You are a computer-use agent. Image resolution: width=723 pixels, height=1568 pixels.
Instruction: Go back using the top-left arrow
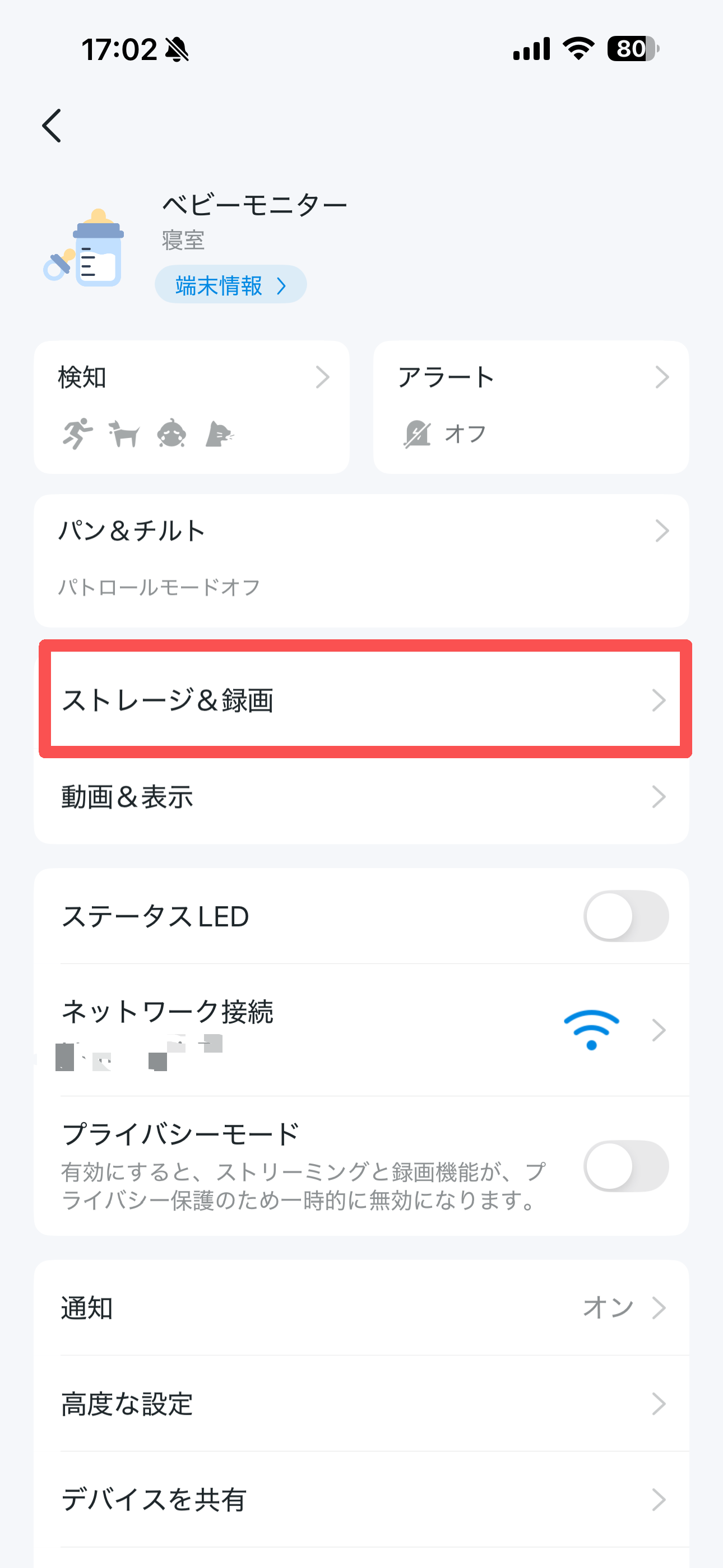coord(52,126)
